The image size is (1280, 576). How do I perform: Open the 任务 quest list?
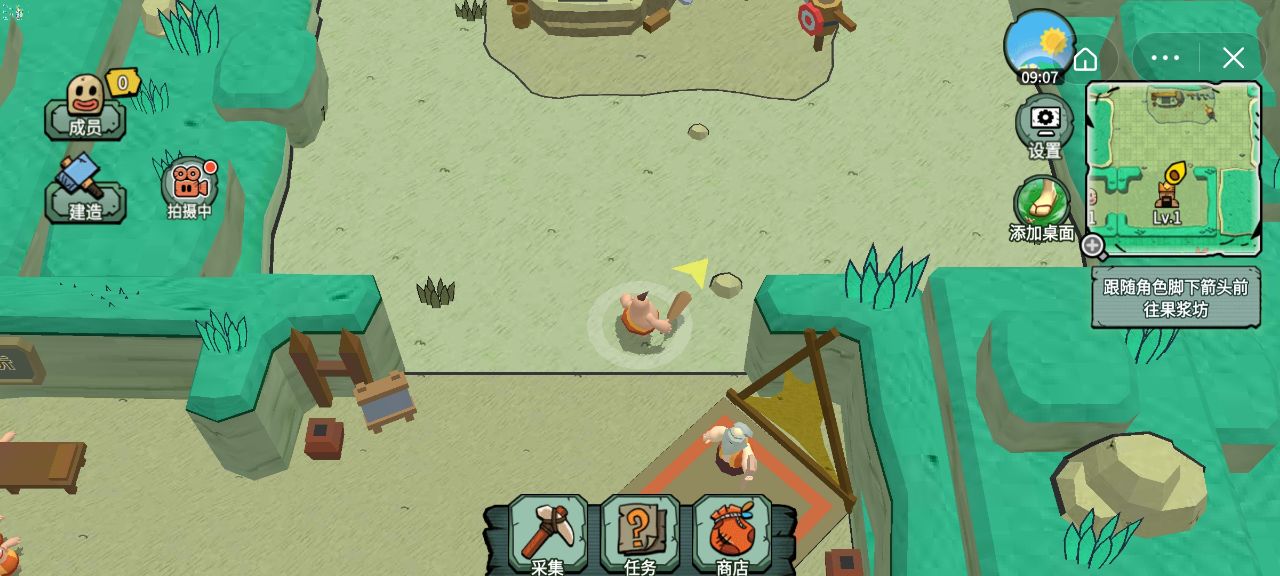640,535
